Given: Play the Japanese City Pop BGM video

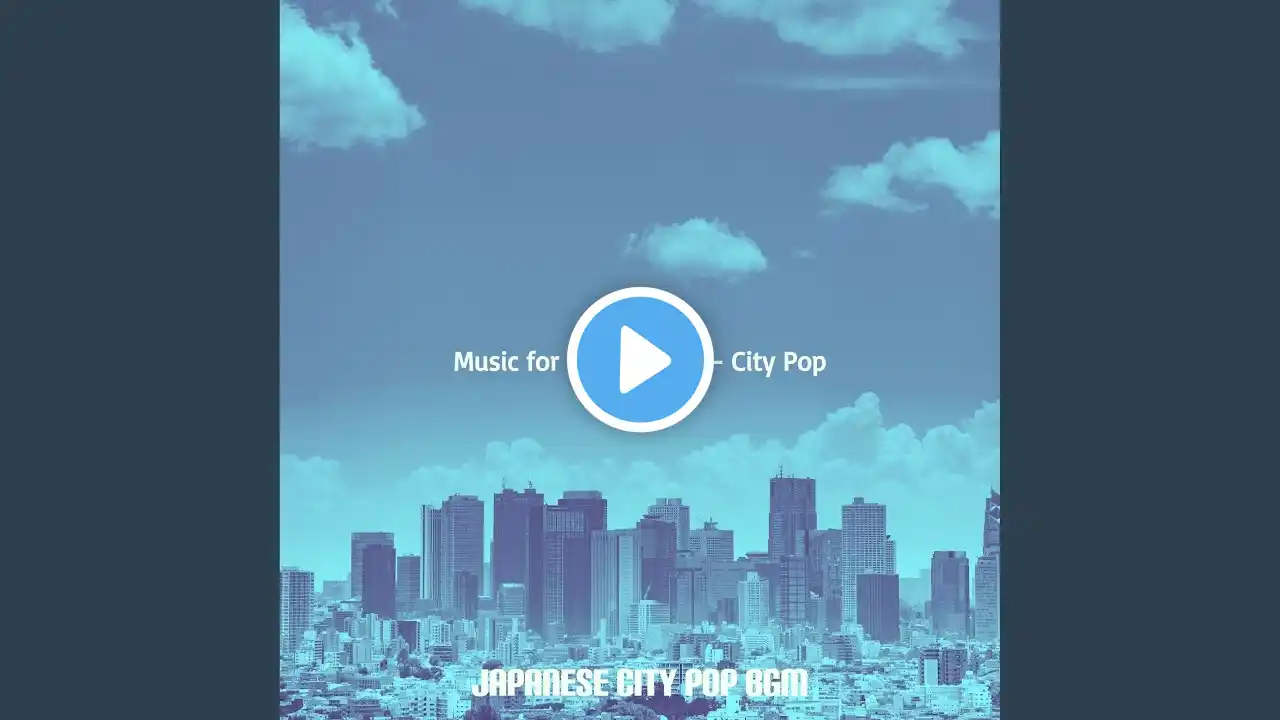Looking at the screenshot, I should click(x=640, y=360).
